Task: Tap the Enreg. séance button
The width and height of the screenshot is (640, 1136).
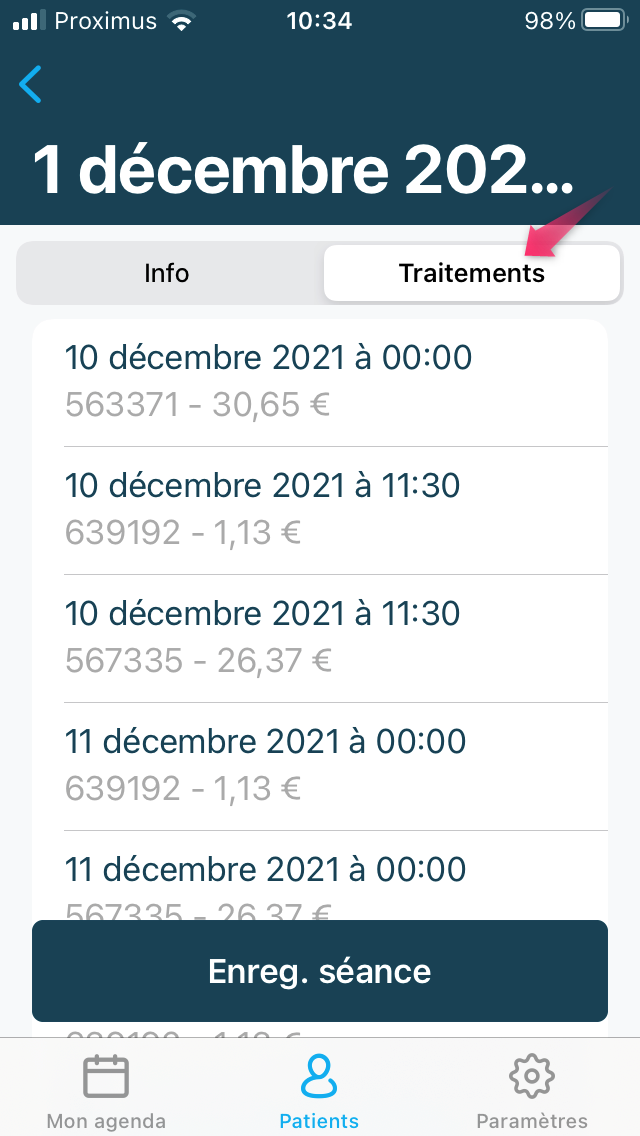Action: pos(320,971)
